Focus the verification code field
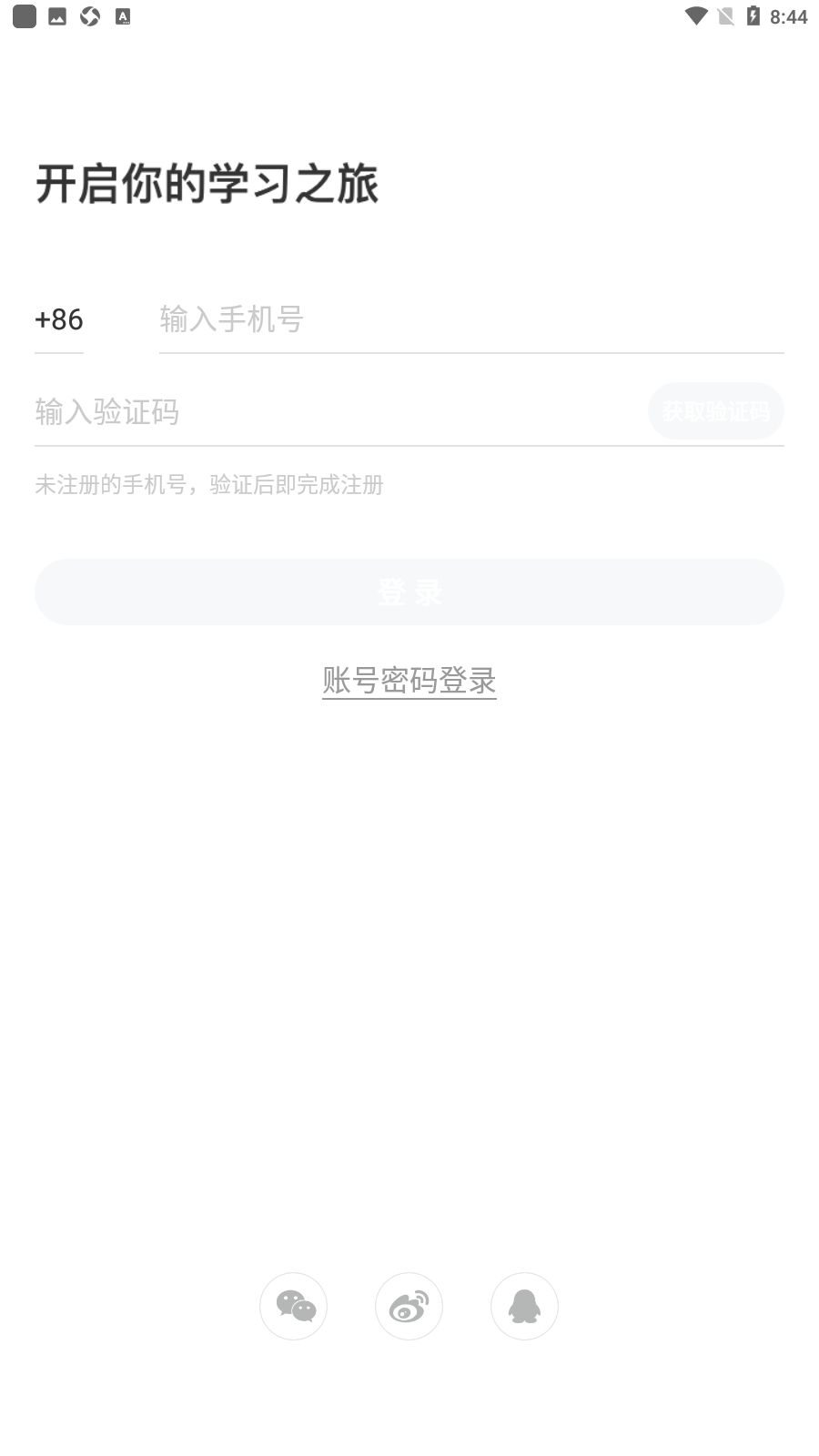819x1456 pixels. (340, 412)
